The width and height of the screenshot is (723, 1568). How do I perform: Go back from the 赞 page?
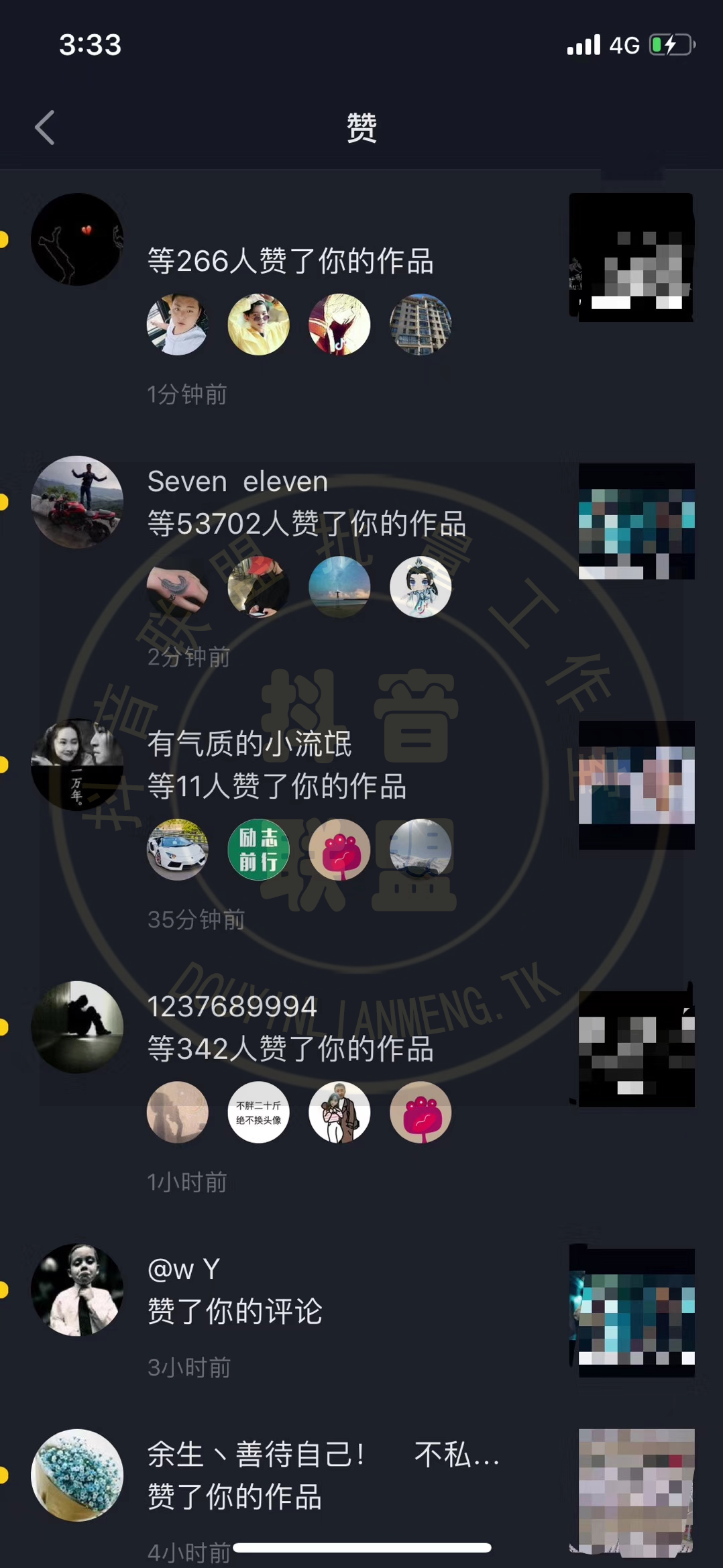pos(44,127)
